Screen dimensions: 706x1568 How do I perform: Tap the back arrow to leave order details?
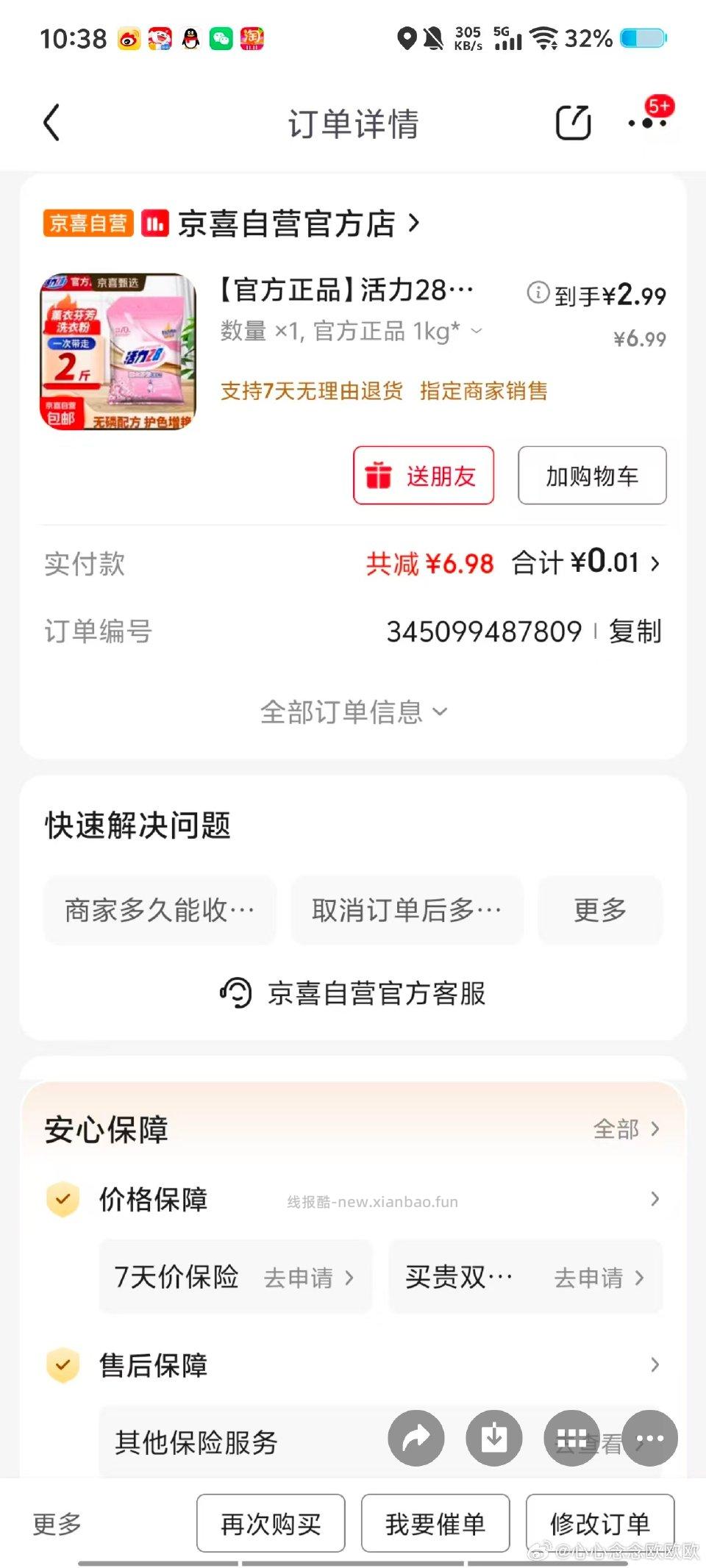point(51,123)
